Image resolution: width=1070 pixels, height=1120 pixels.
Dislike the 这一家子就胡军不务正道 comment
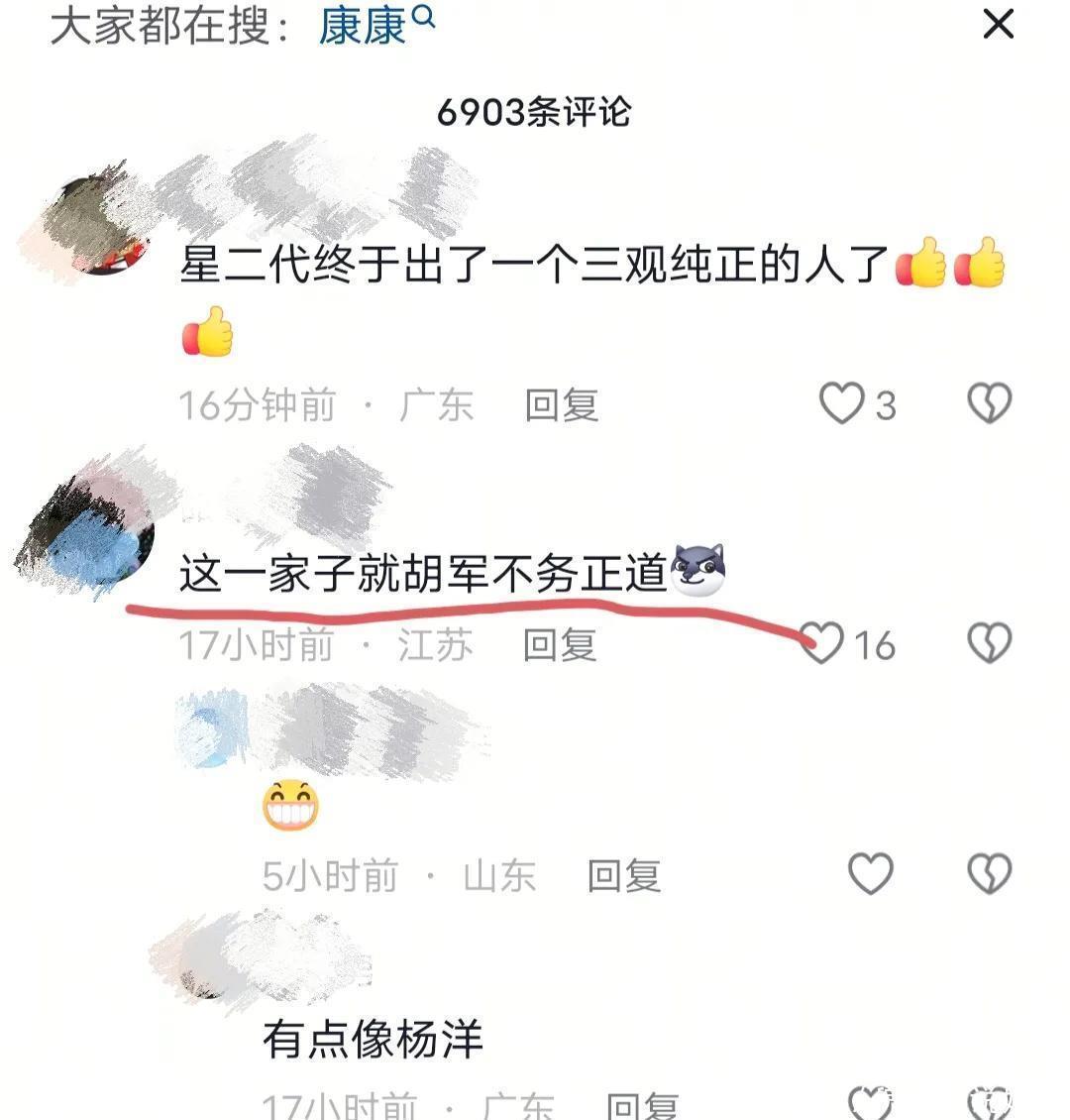tap(989, 644)
